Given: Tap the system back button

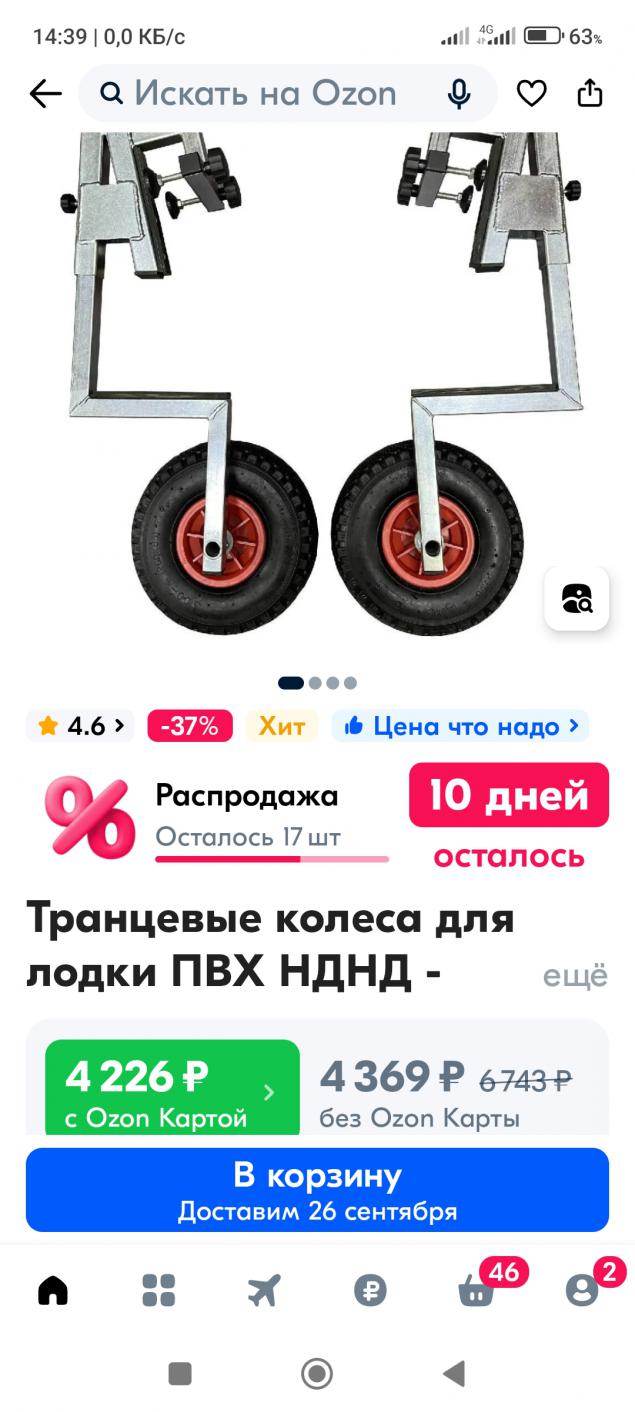Looking at the screenshot, I should click(454, 1373).
